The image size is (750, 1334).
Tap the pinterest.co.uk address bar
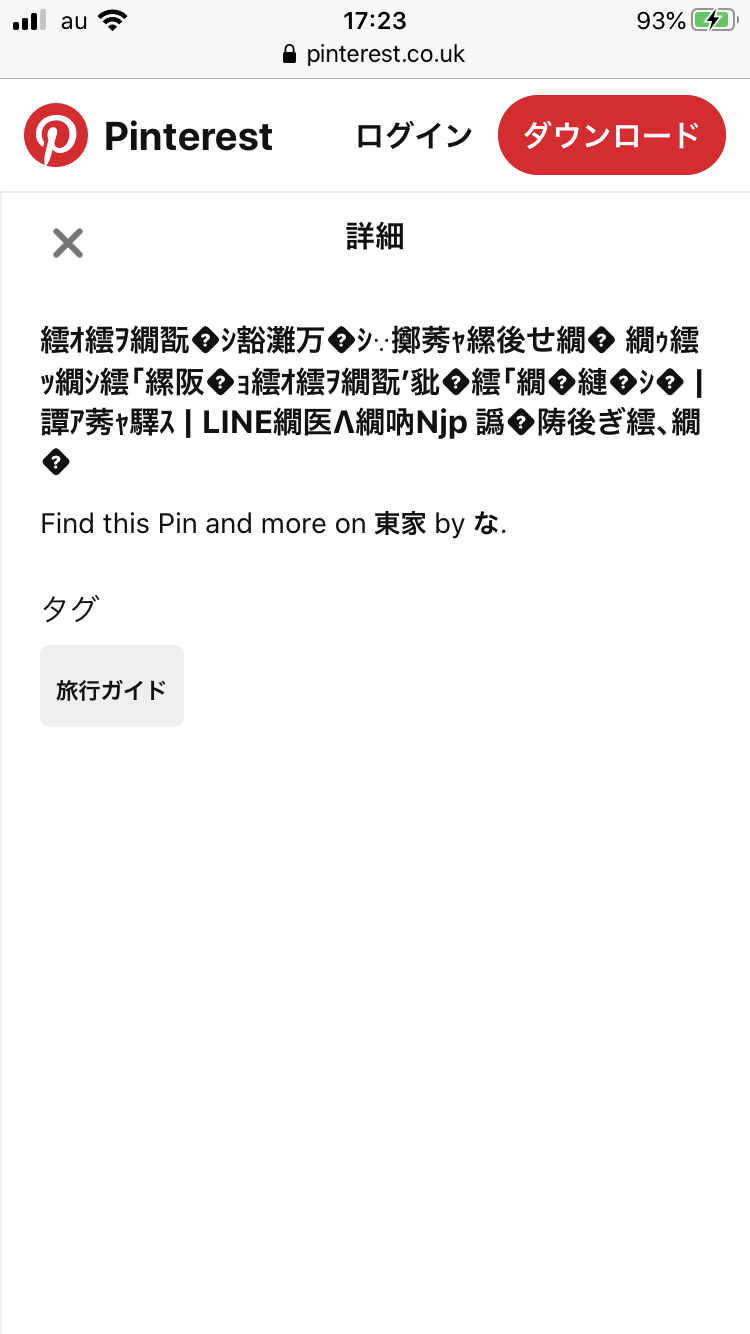(375, 54)
